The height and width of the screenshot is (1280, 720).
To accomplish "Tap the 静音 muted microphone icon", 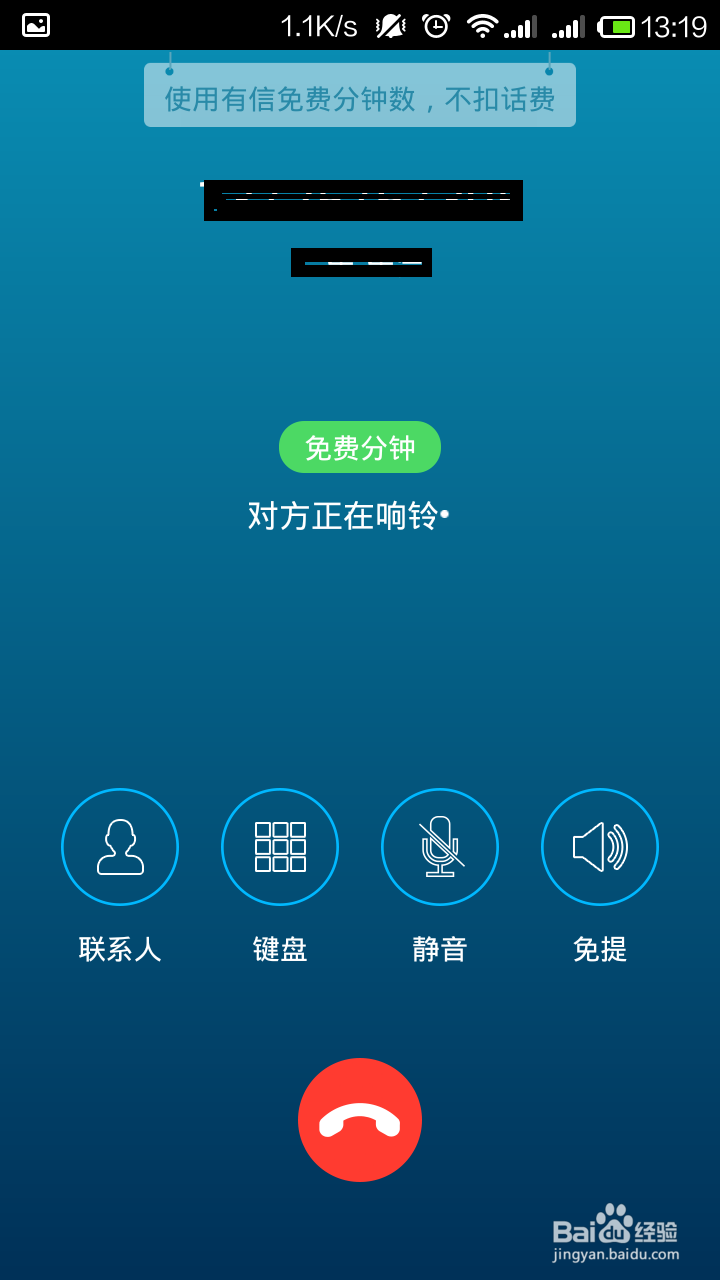I will (440, 846).
